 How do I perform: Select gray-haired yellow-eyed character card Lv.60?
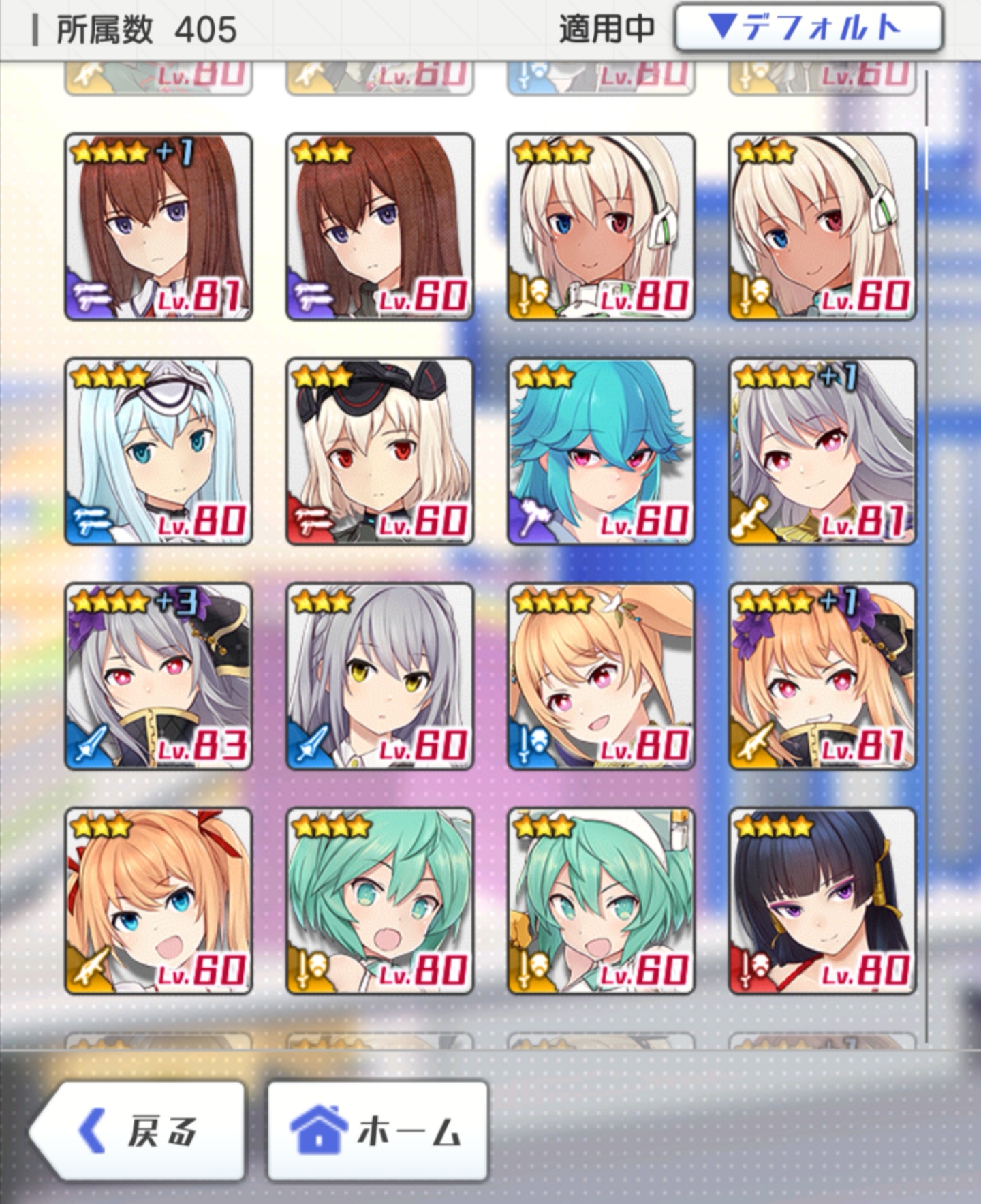[x=379, y=676]
